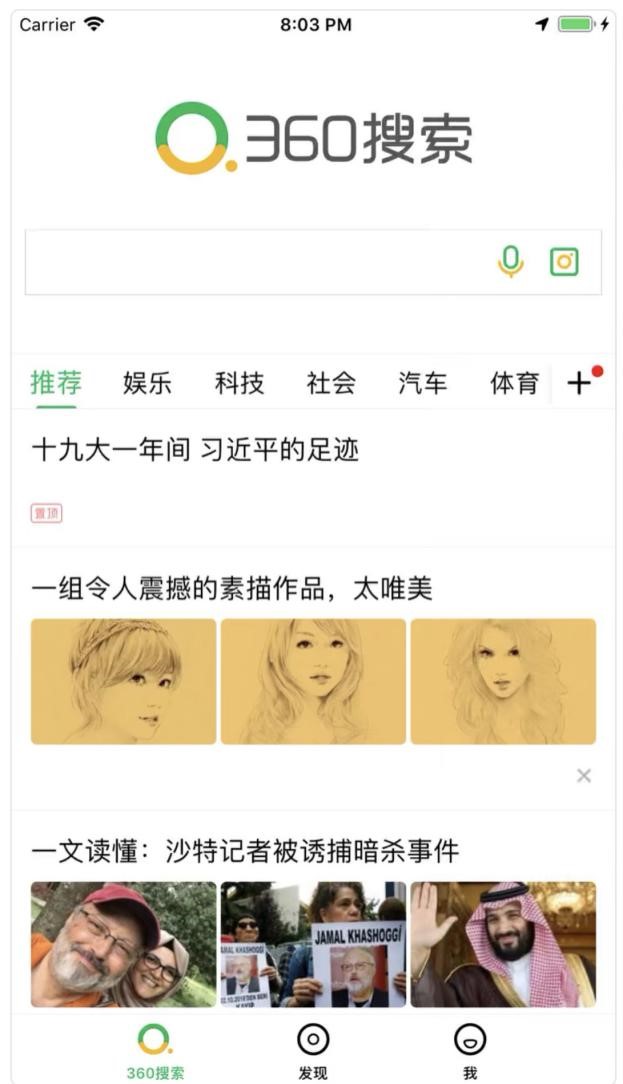The image size is (623, 1084).
Task: Start voice search with the microphone icon
Action: click(x=511, y=262)
